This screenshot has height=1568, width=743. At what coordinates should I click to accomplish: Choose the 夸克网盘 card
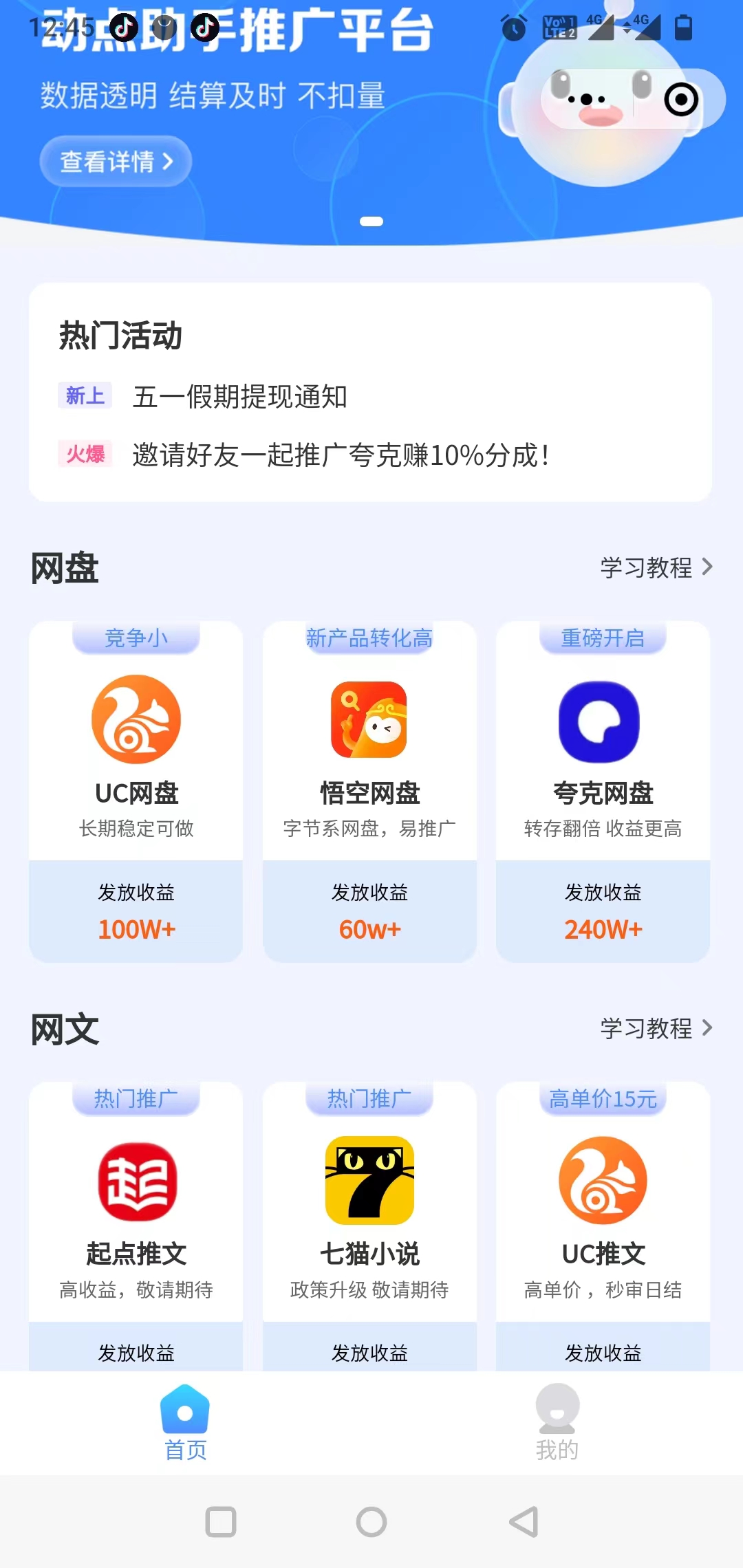pyautogui.click(x=603, y=791)
